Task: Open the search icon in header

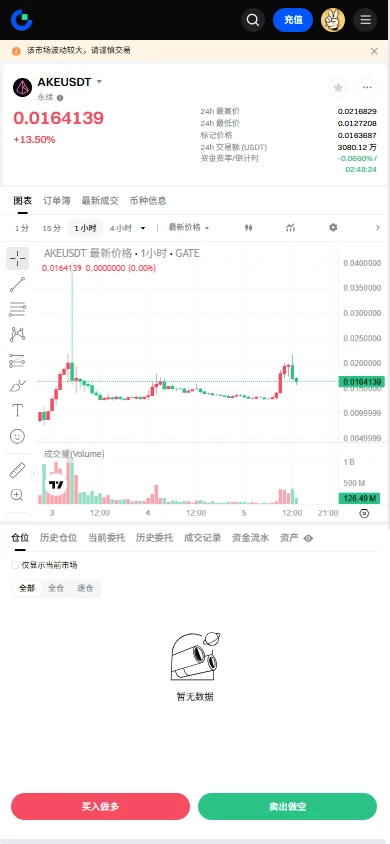Action: click(253, 20)
